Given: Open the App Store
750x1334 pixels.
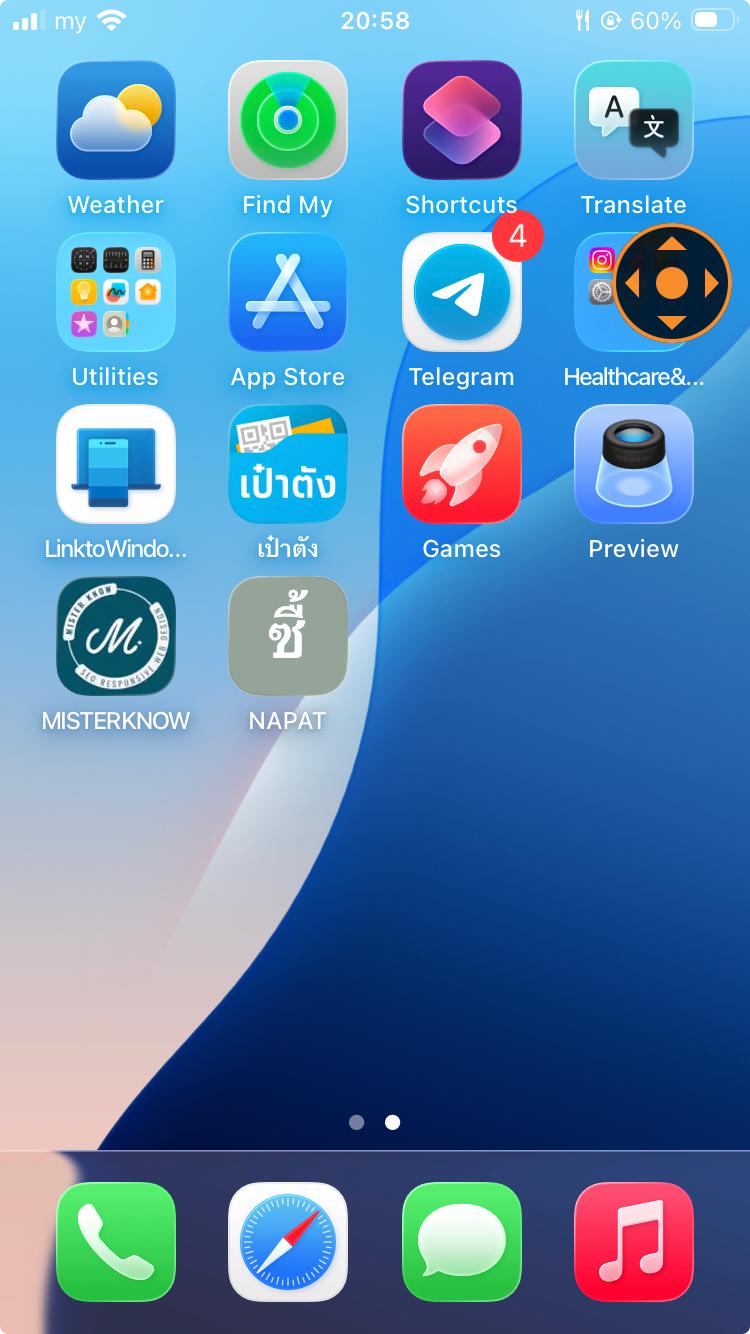Looking at the screenshot, I should click(x=288, y=292).
